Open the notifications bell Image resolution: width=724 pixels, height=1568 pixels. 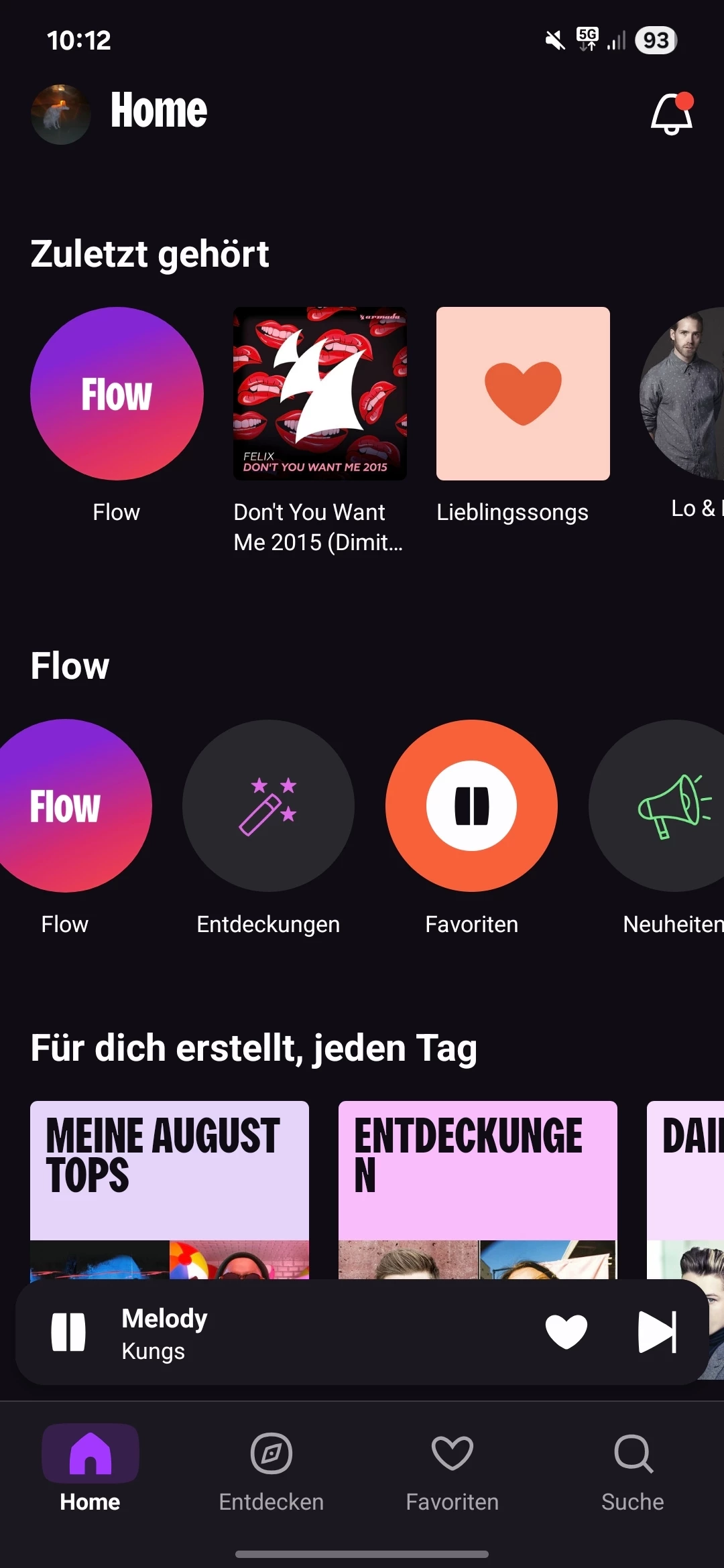click(x=671, y=114)
